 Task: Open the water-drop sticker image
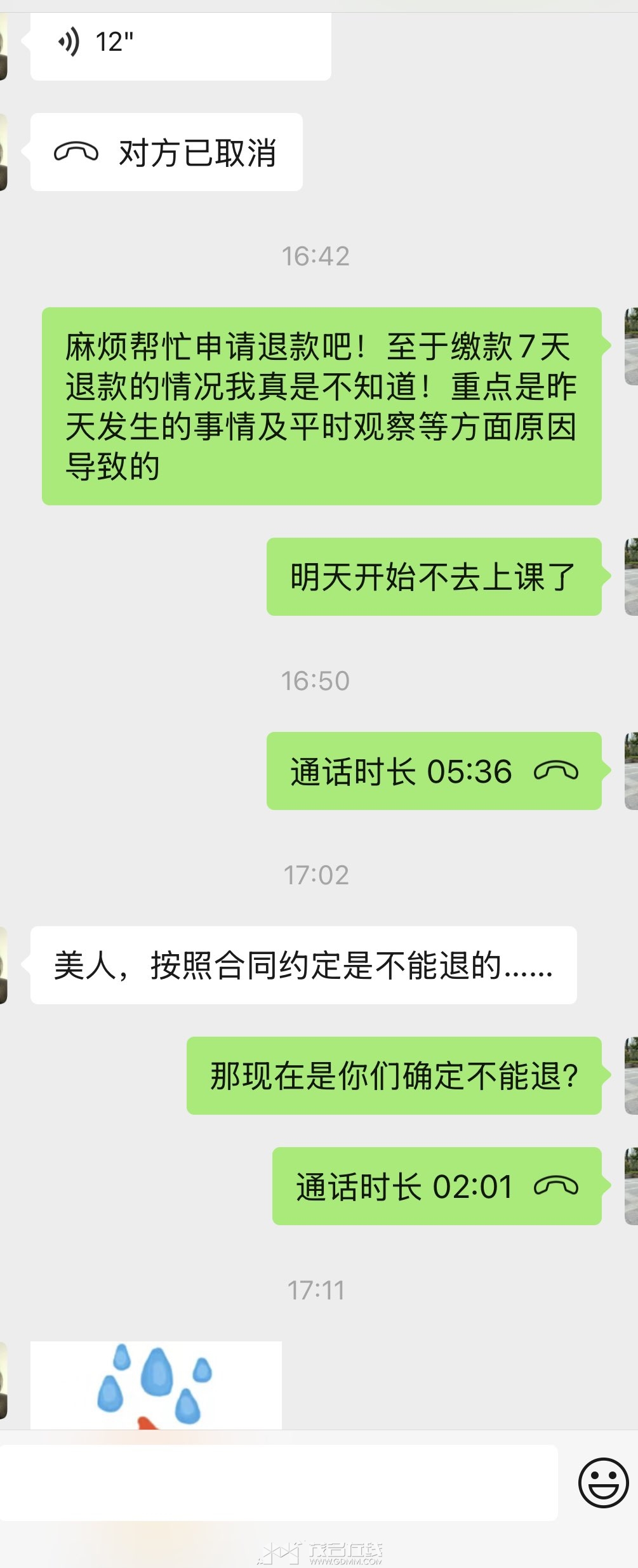click(x=156, y=1385)
